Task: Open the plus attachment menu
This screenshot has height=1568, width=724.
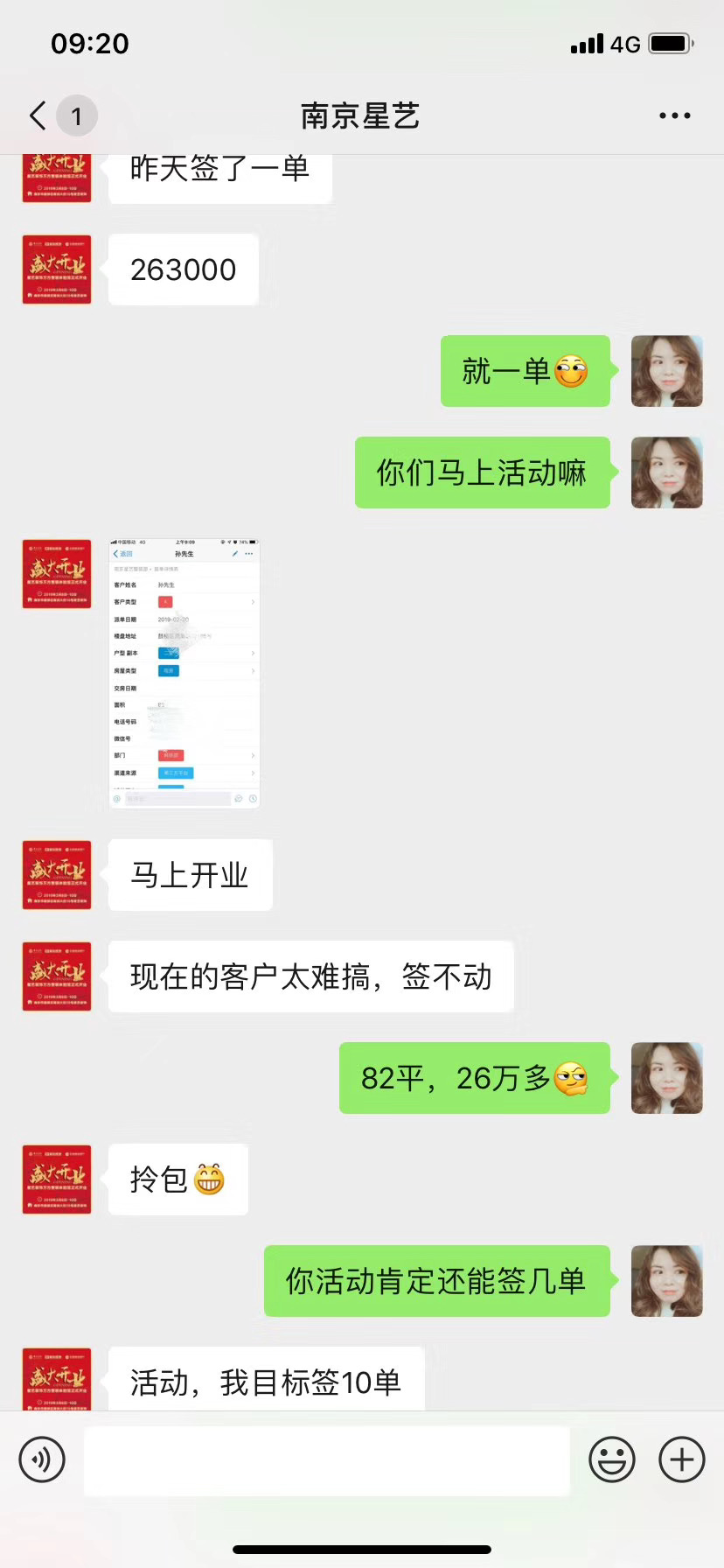Action: pos(682,1459)
